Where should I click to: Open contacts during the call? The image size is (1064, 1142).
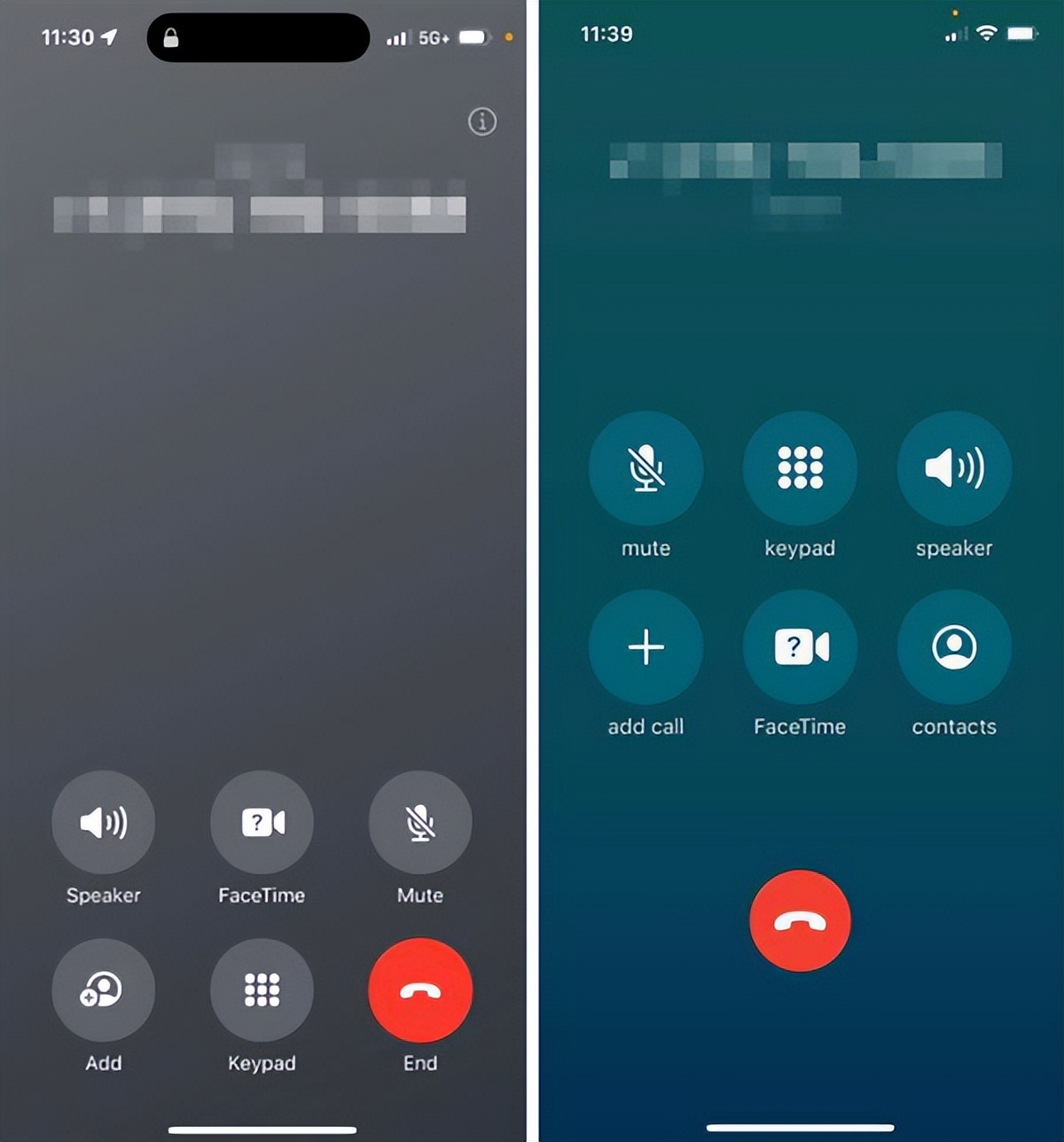pyautogui.click(x=954, y=647)
